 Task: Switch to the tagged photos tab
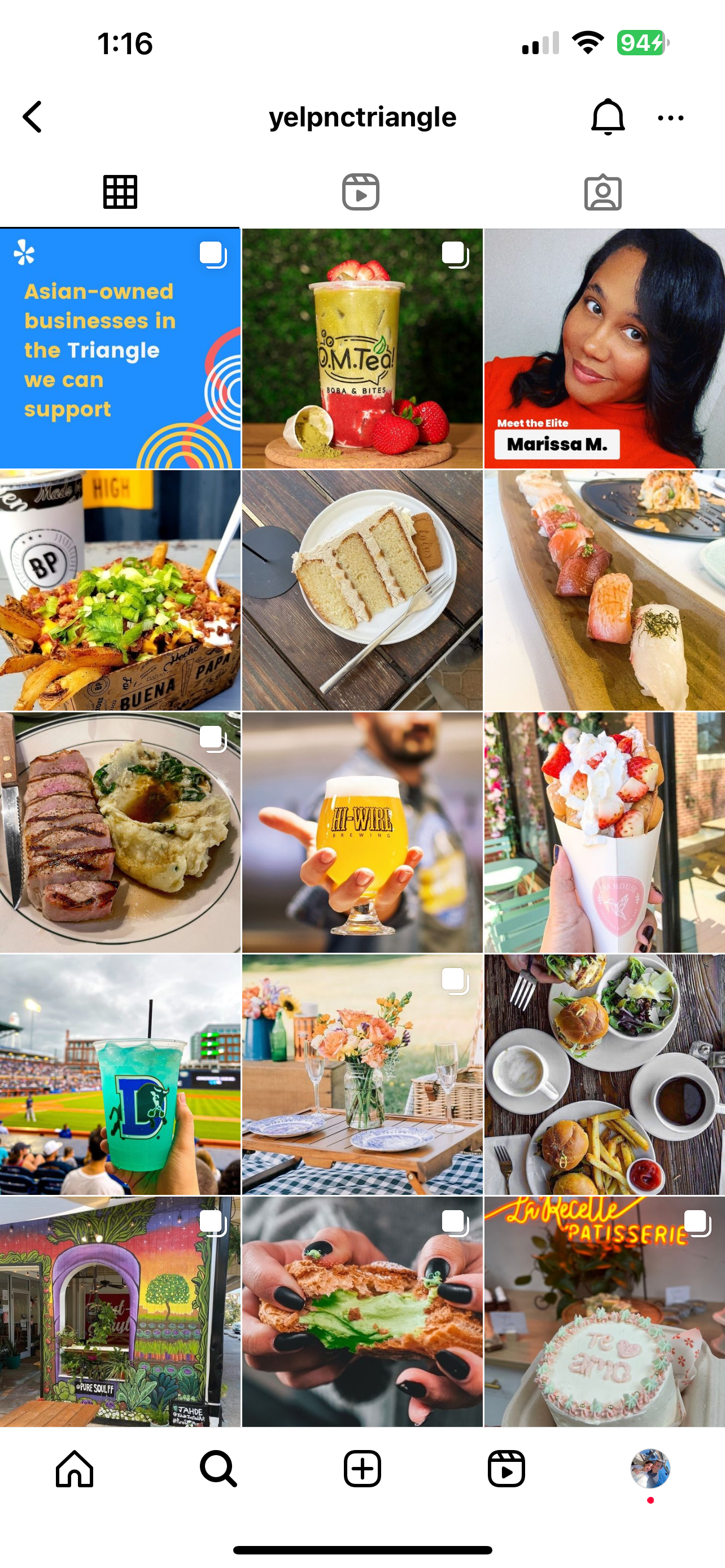click(602, 192)
